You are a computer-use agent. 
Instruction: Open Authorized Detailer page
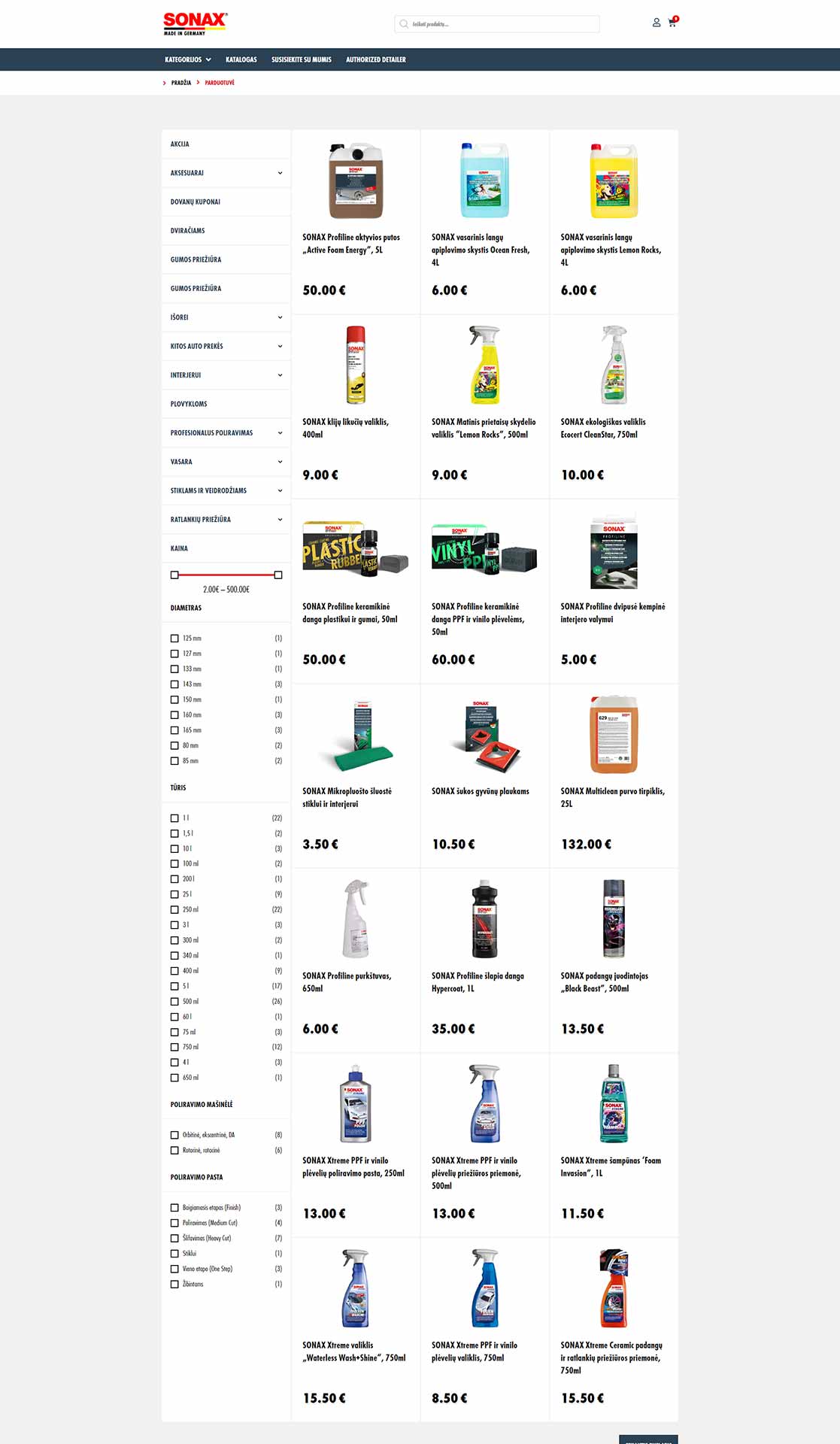(x=376, y=59)
